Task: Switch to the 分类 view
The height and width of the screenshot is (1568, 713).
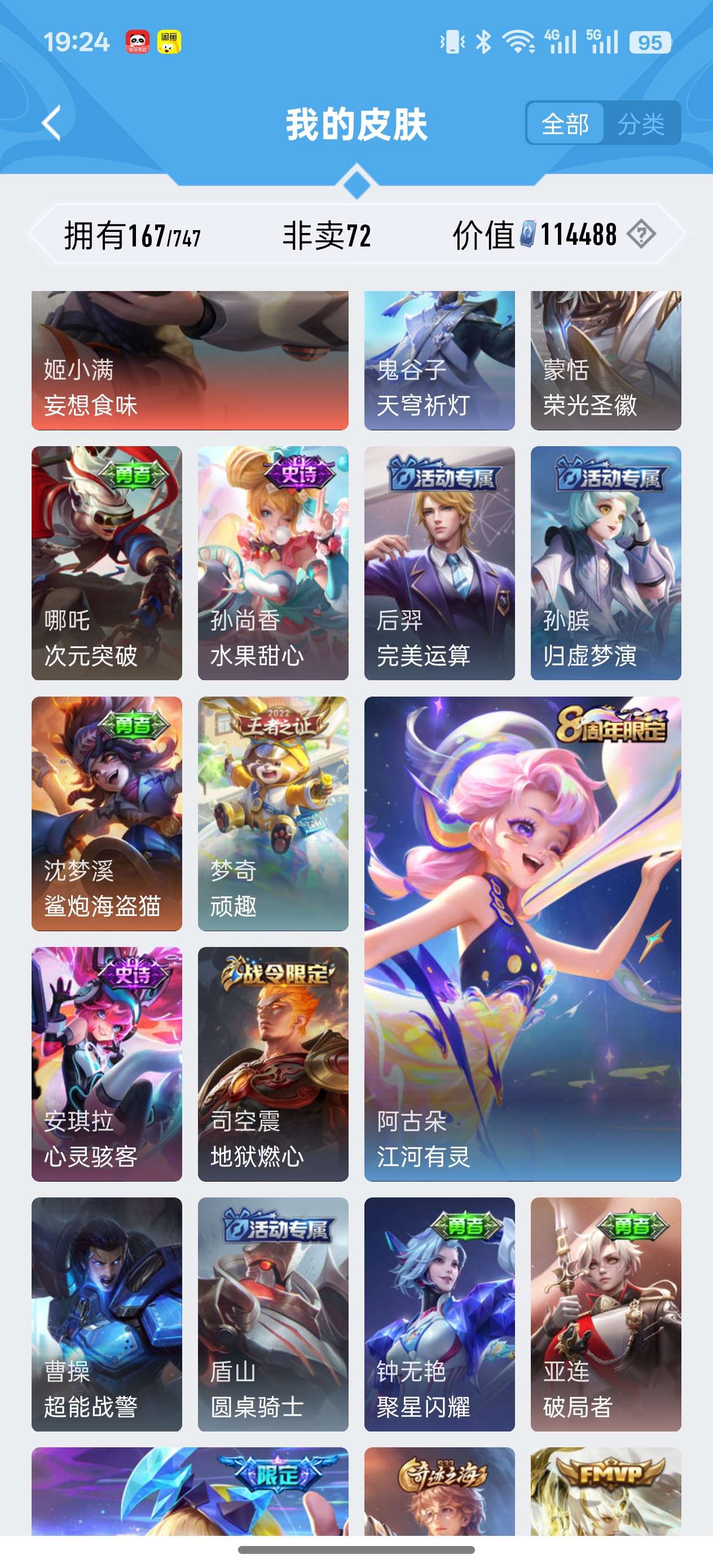Action: click(x=641, y=124)
